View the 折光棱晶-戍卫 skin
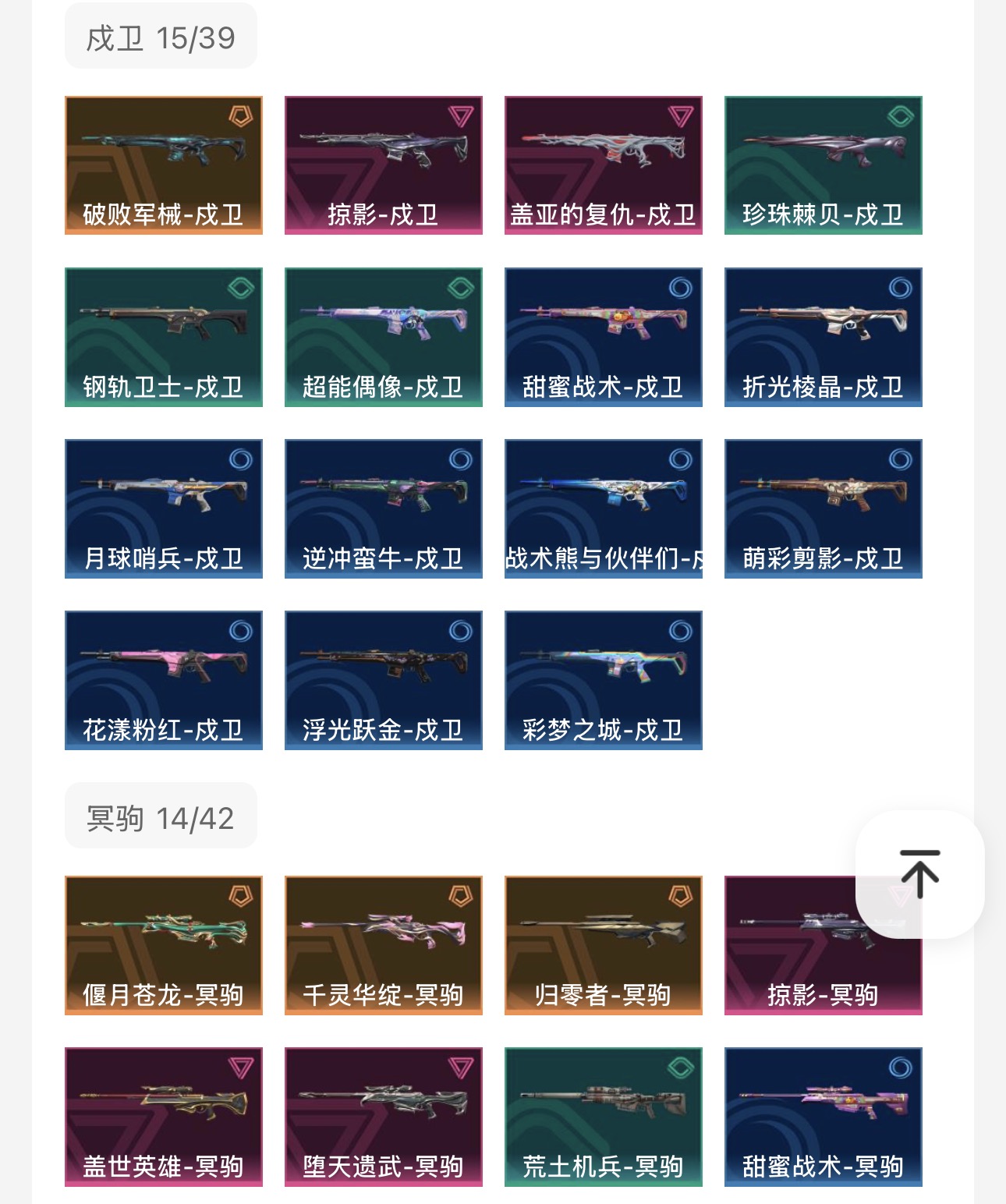Viewport: 1006px width, 1204px height. click(x=824, y=337)
